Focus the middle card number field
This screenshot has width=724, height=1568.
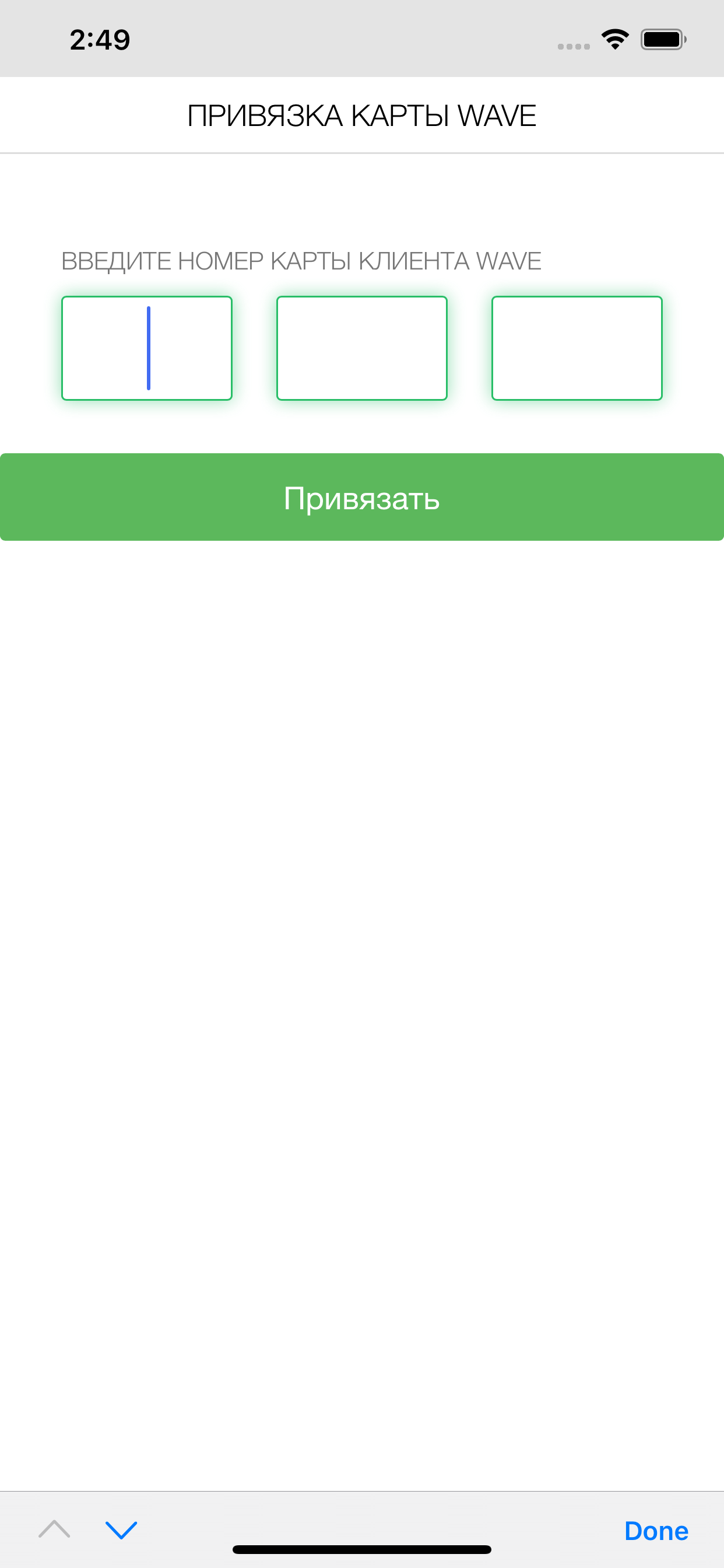[x=362, y=348]
